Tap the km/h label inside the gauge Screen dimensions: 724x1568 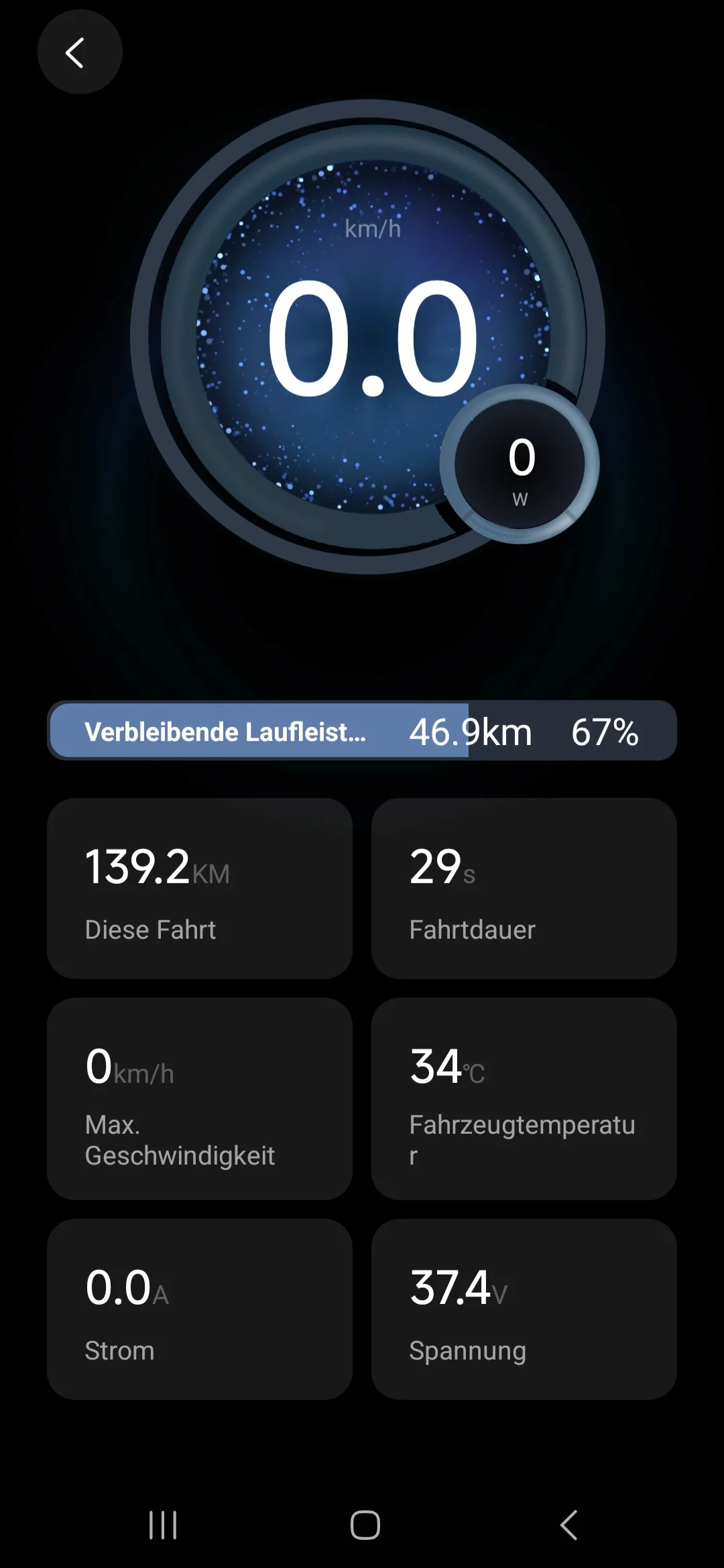click(371, 230)
